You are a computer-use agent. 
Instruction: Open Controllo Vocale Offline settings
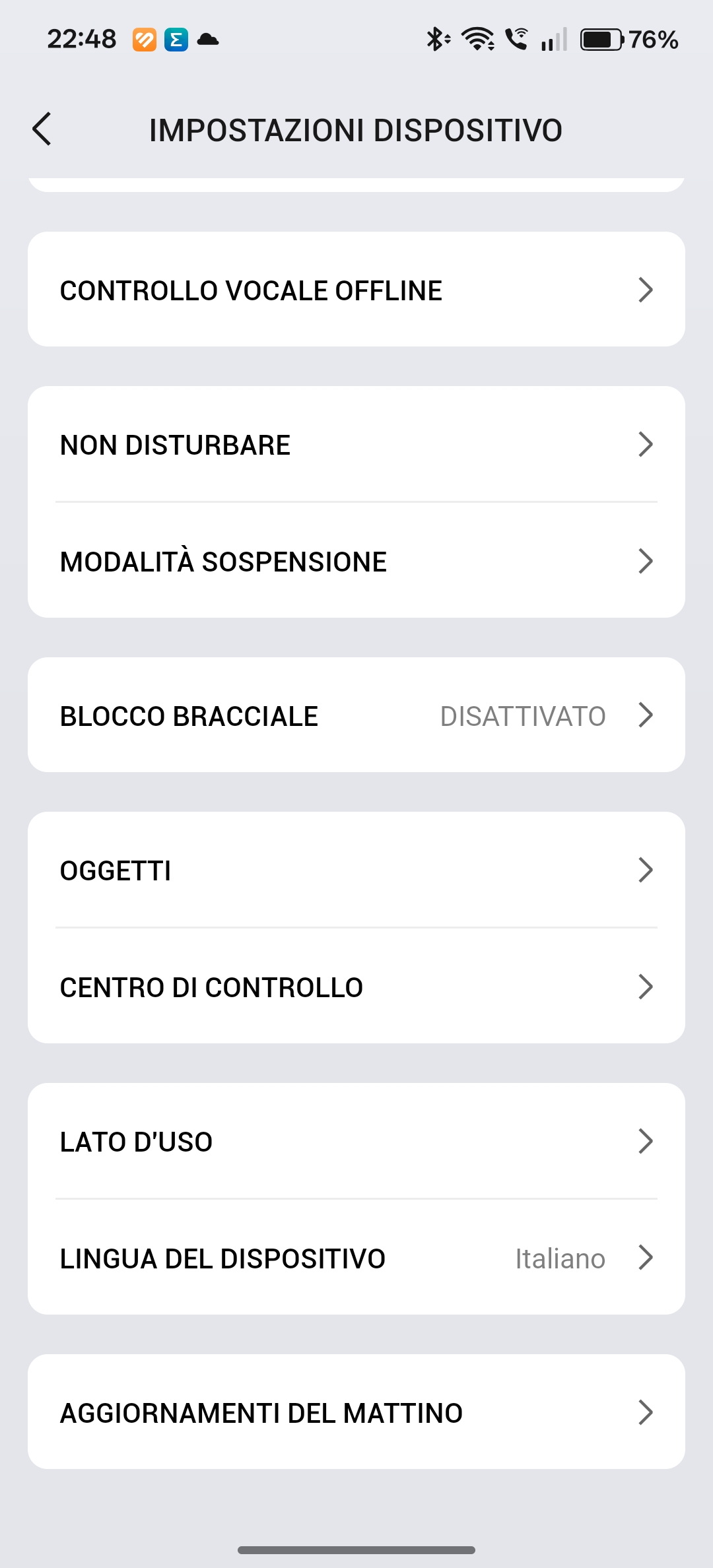click(356, 290)
